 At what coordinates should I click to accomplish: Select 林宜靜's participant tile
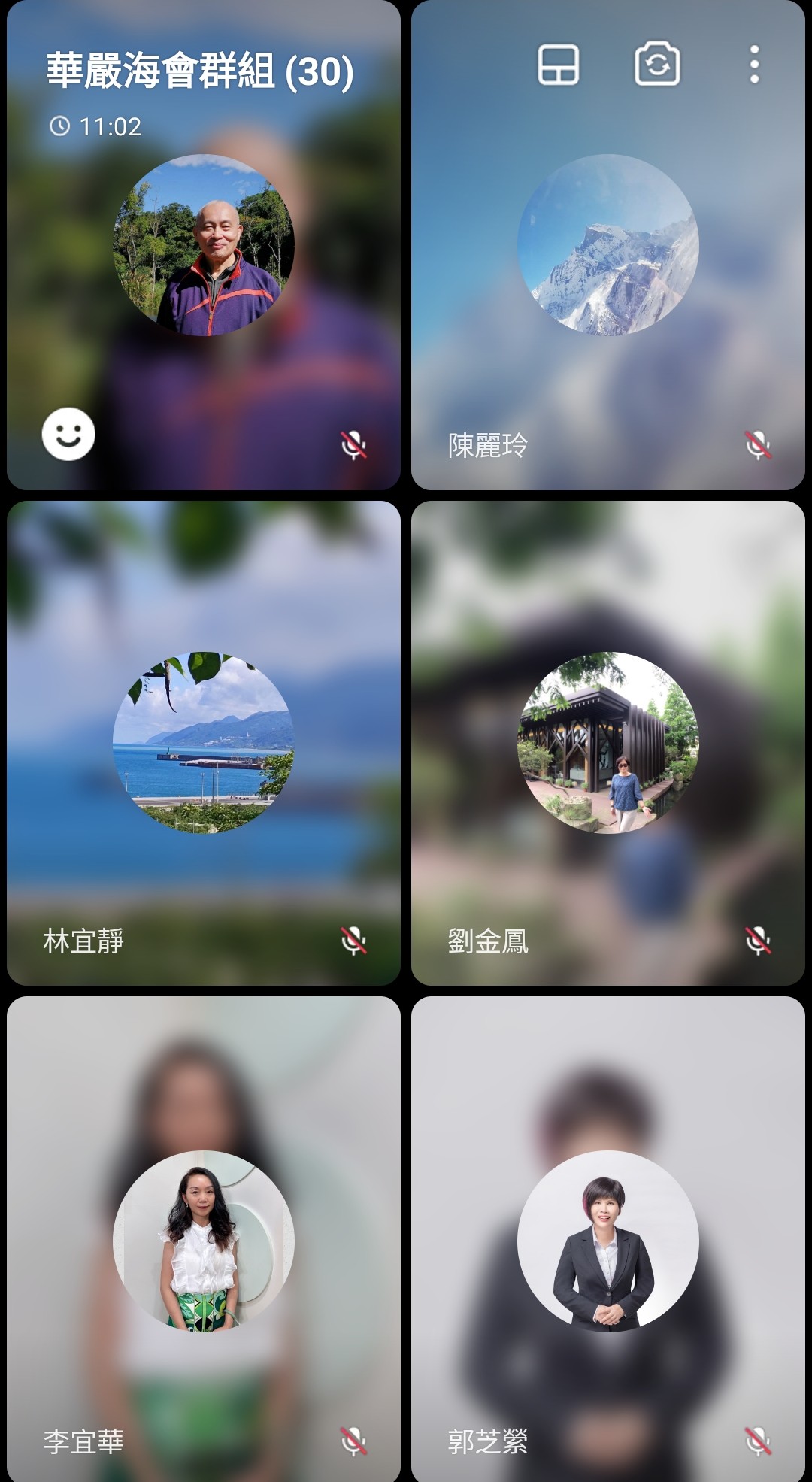pos(203,743)
